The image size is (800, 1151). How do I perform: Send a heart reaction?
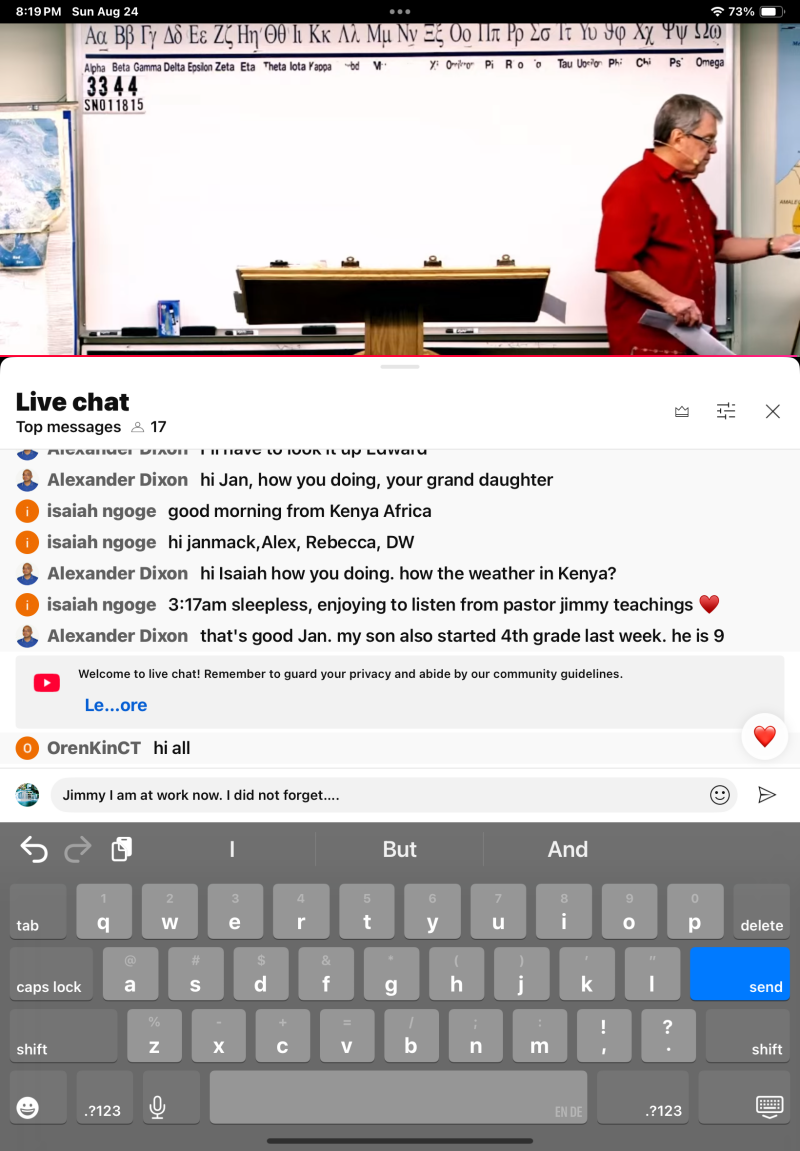764,737
